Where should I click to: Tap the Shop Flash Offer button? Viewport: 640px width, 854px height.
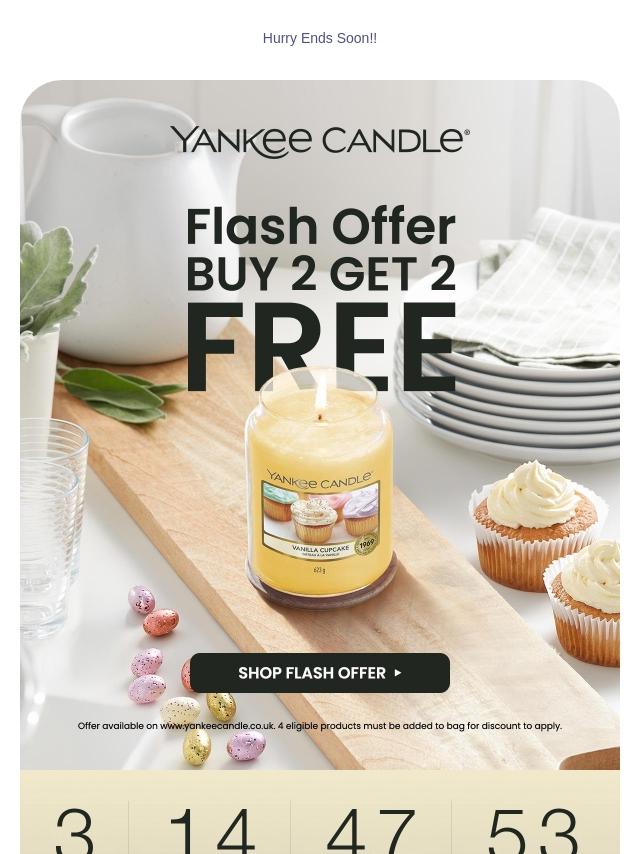click(x=320, y=673)
